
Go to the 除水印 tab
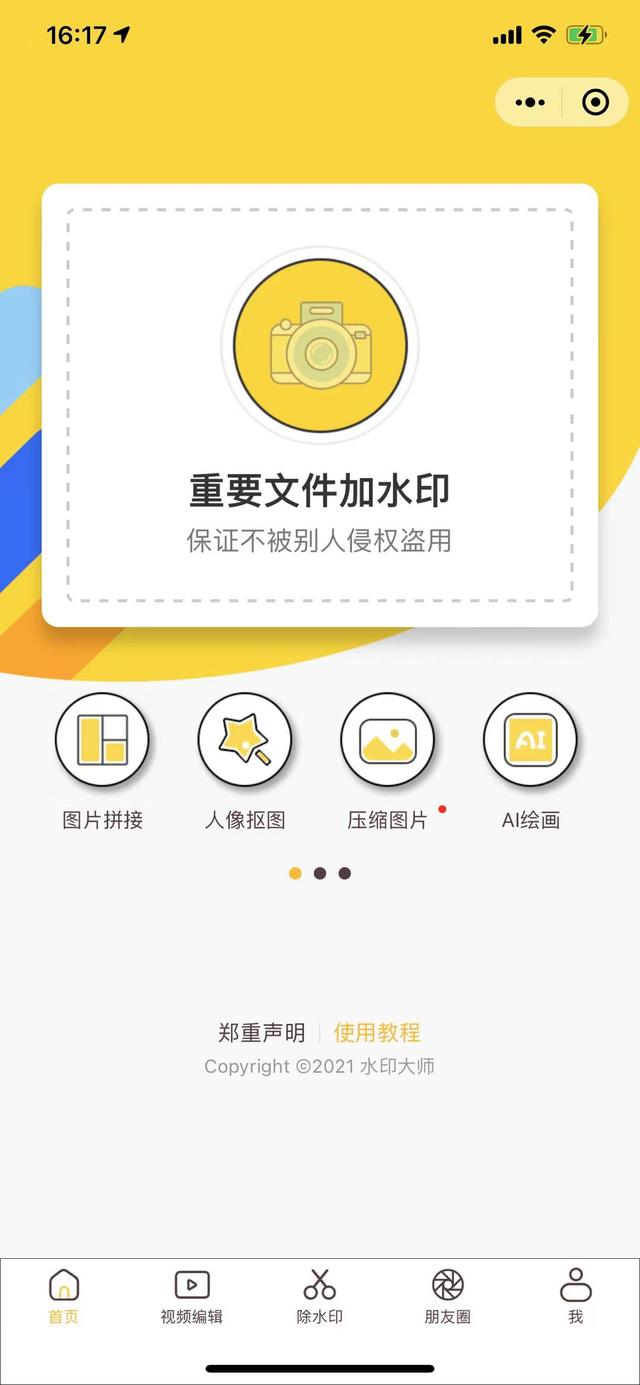pos(320,1296)
